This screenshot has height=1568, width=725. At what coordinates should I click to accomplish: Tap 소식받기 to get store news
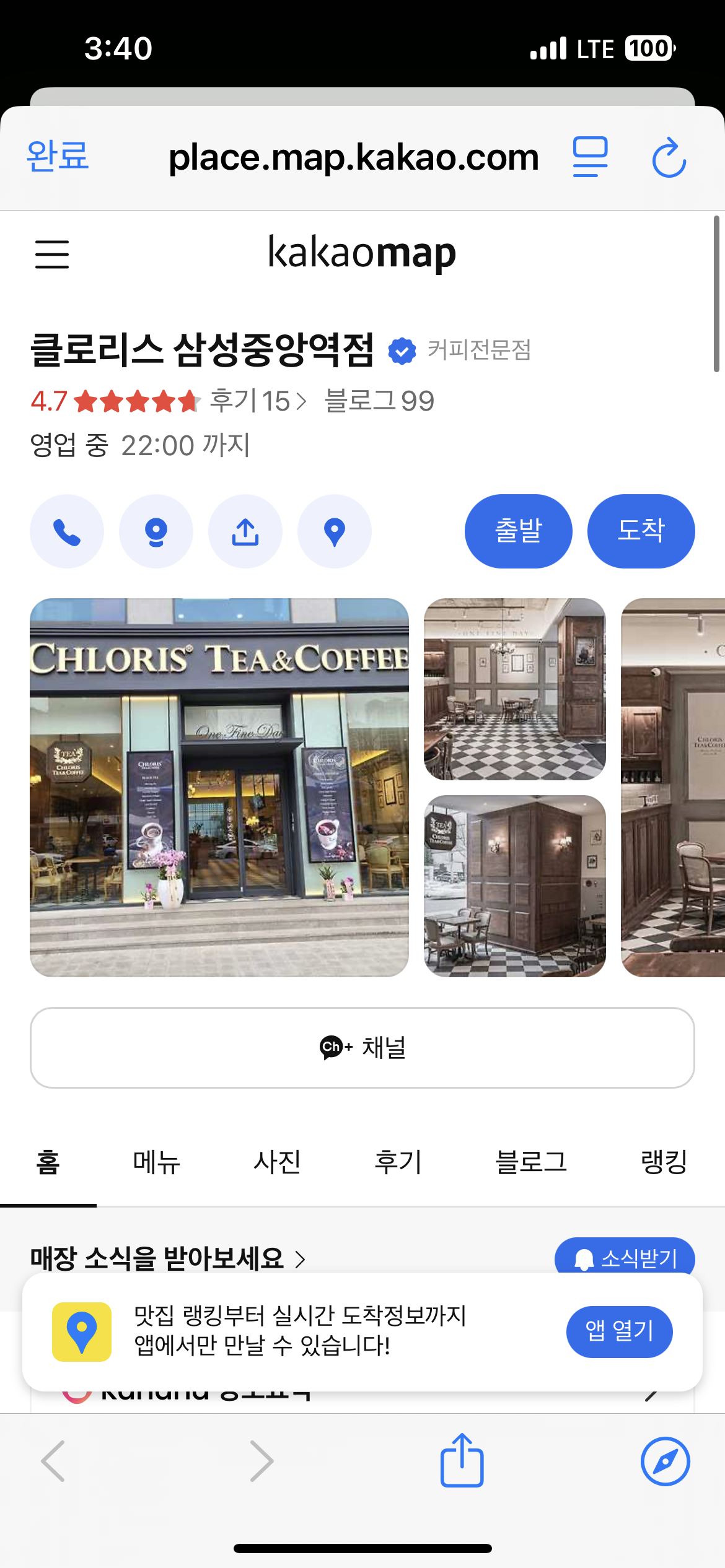click(x=625, y=1257)
